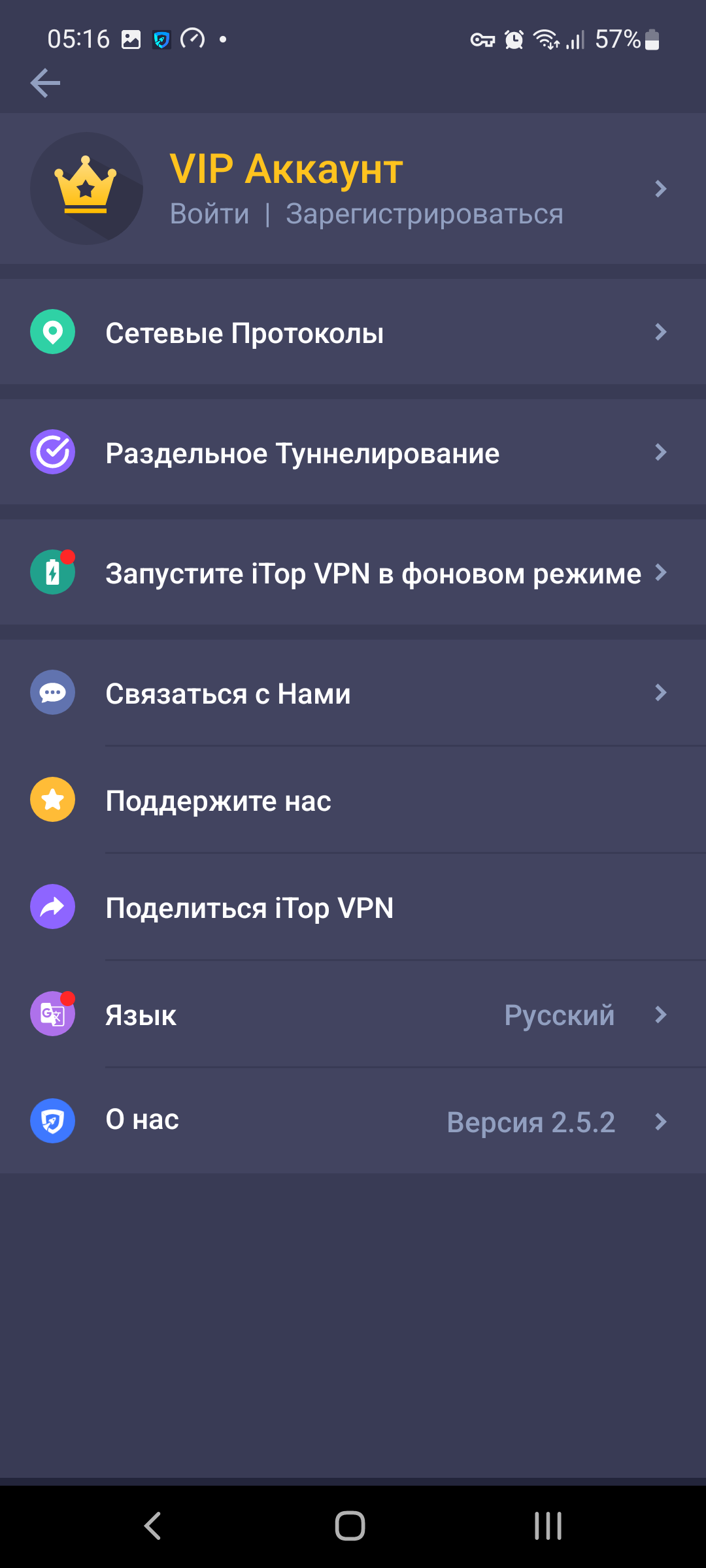706x1568 pixels.
Task: Go back using the top arrow
Action: (x=45, y=83)
